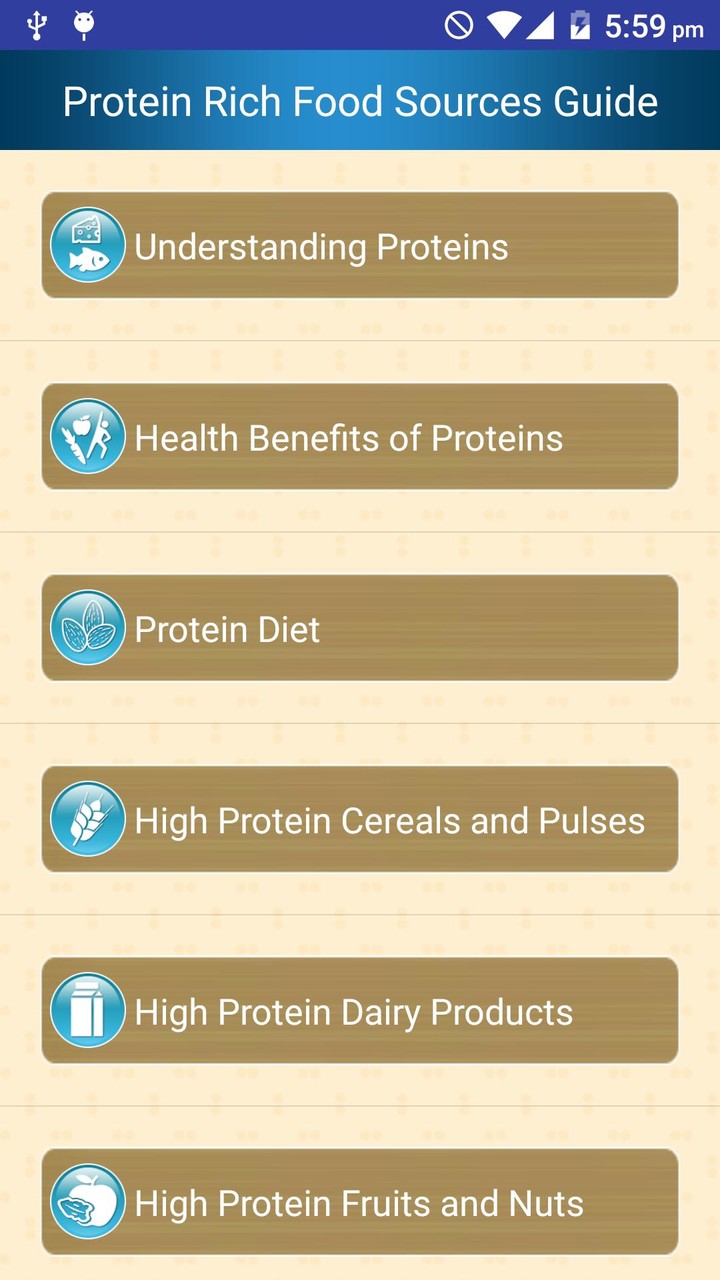Open Understanding Proteins
This screenshot has width=720, height=1280.
pos(360,244)
